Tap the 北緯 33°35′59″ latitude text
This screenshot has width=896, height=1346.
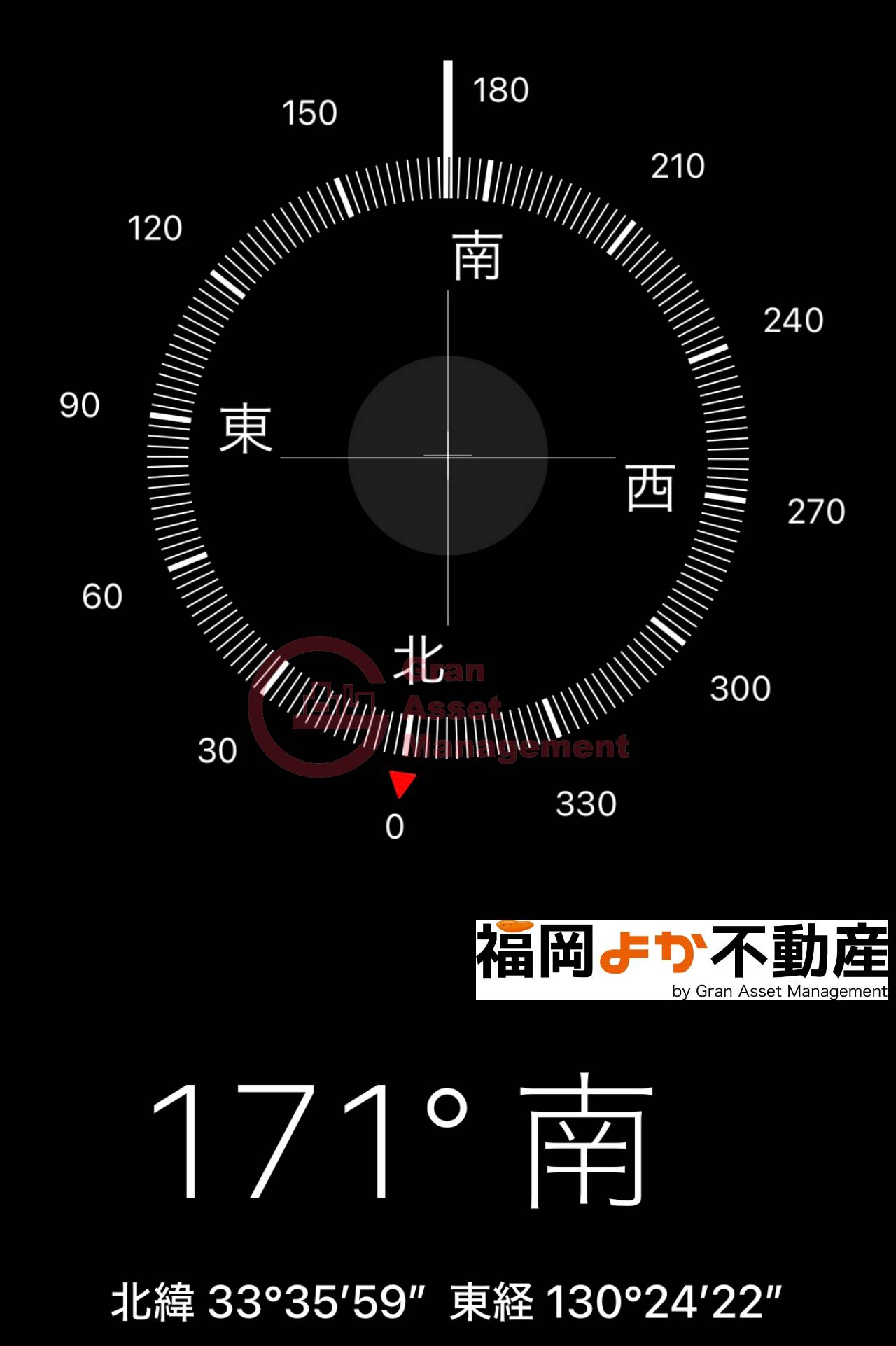pyautogui.click(x=269, y=1298)
